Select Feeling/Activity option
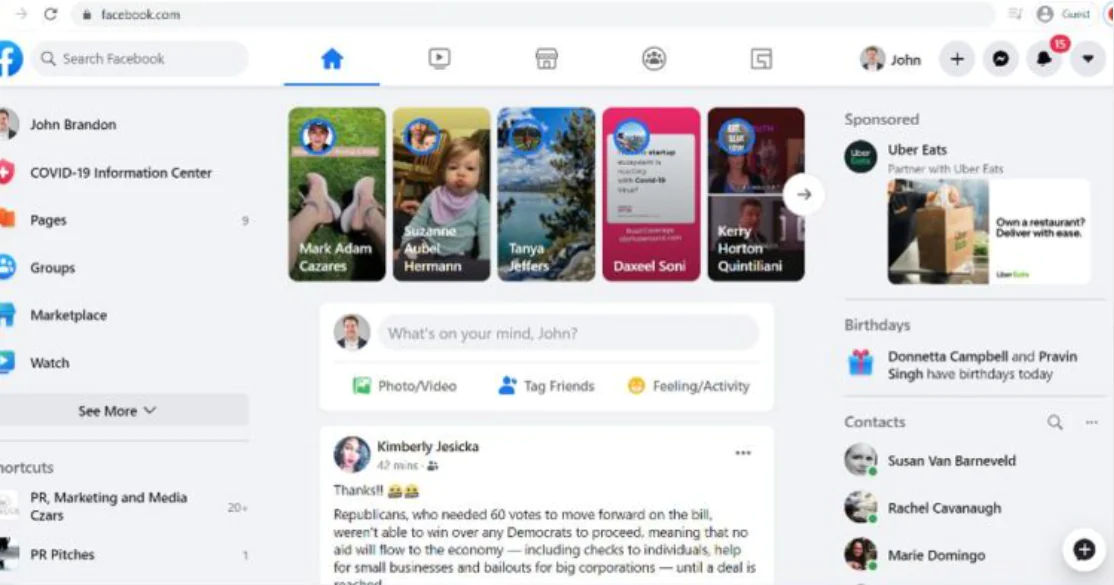1114x585 pixels. pyautogui.click(x=688, y=386)
